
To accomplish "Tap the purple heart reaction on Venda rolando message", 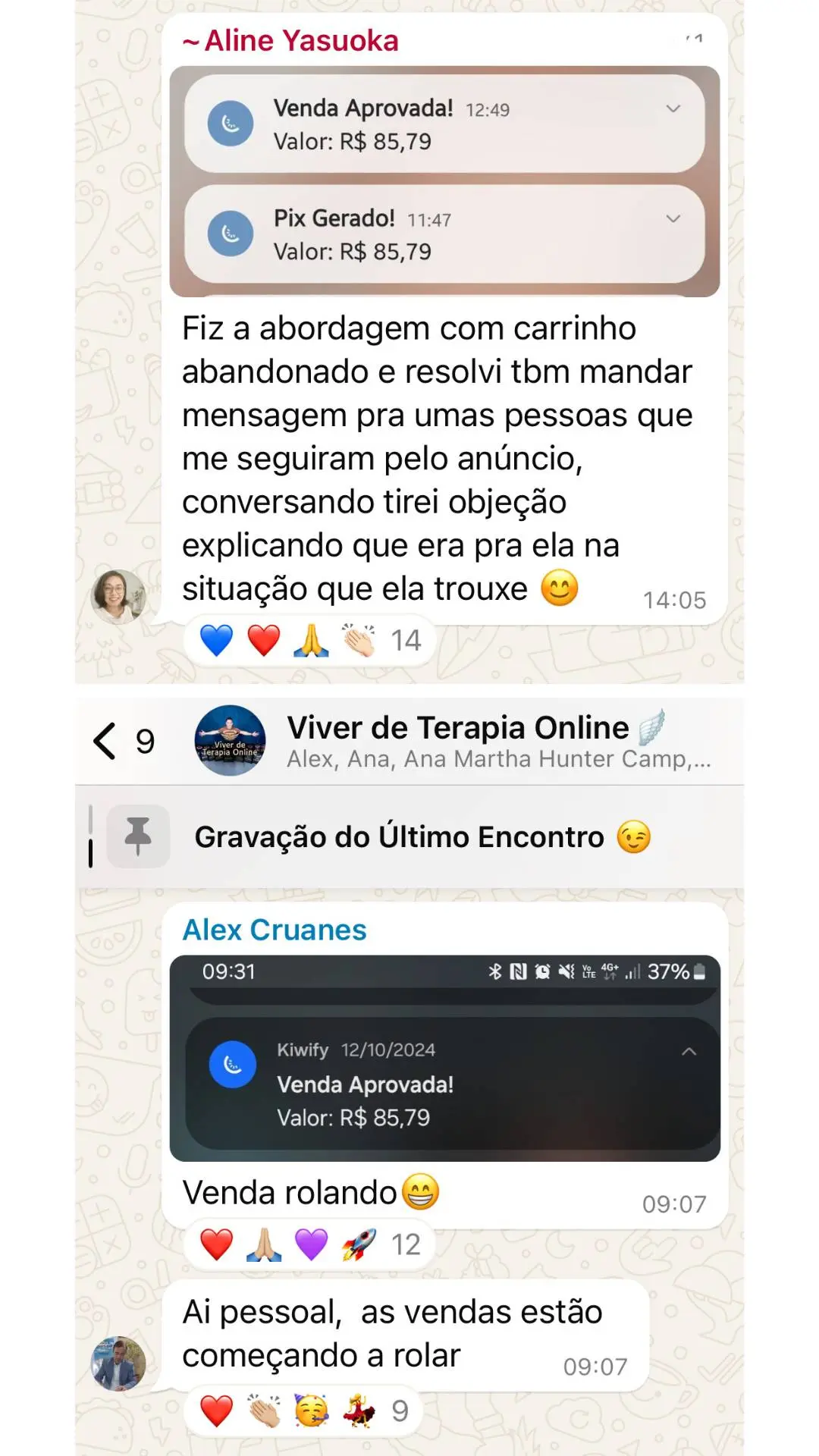I will pyautogui.click(x=311, y=1243).
